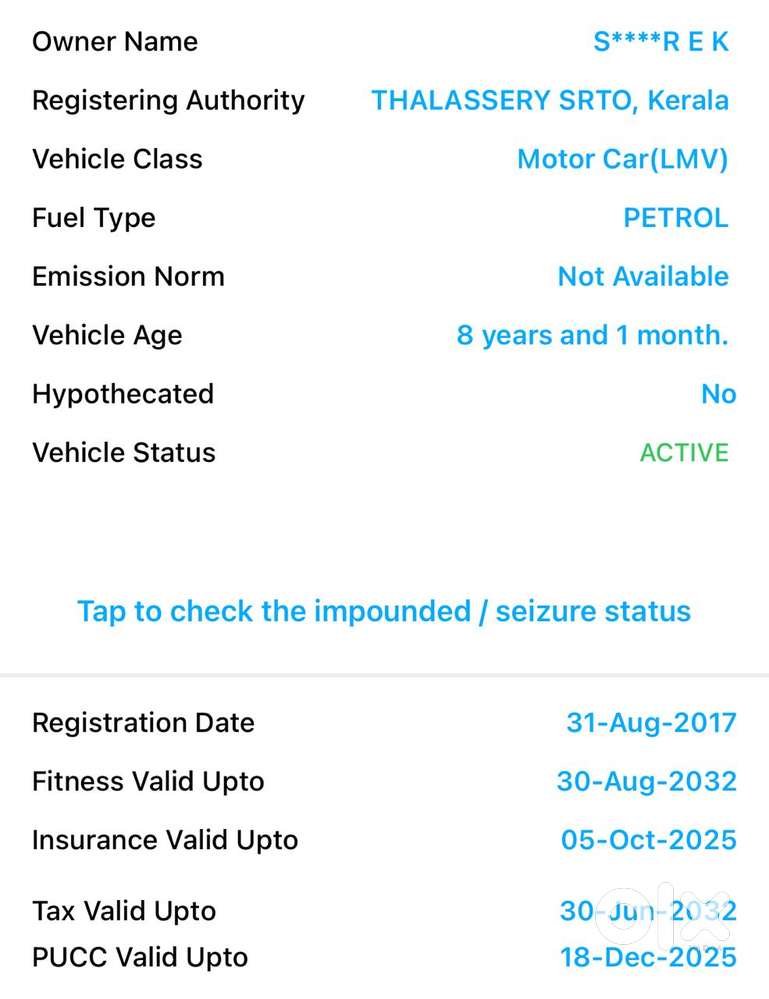Image resolution: width=769 pixels, height=999 pixels.
Task: Click the tax valid upto 30-Jun-2032 value
Action: pos(647,911)
